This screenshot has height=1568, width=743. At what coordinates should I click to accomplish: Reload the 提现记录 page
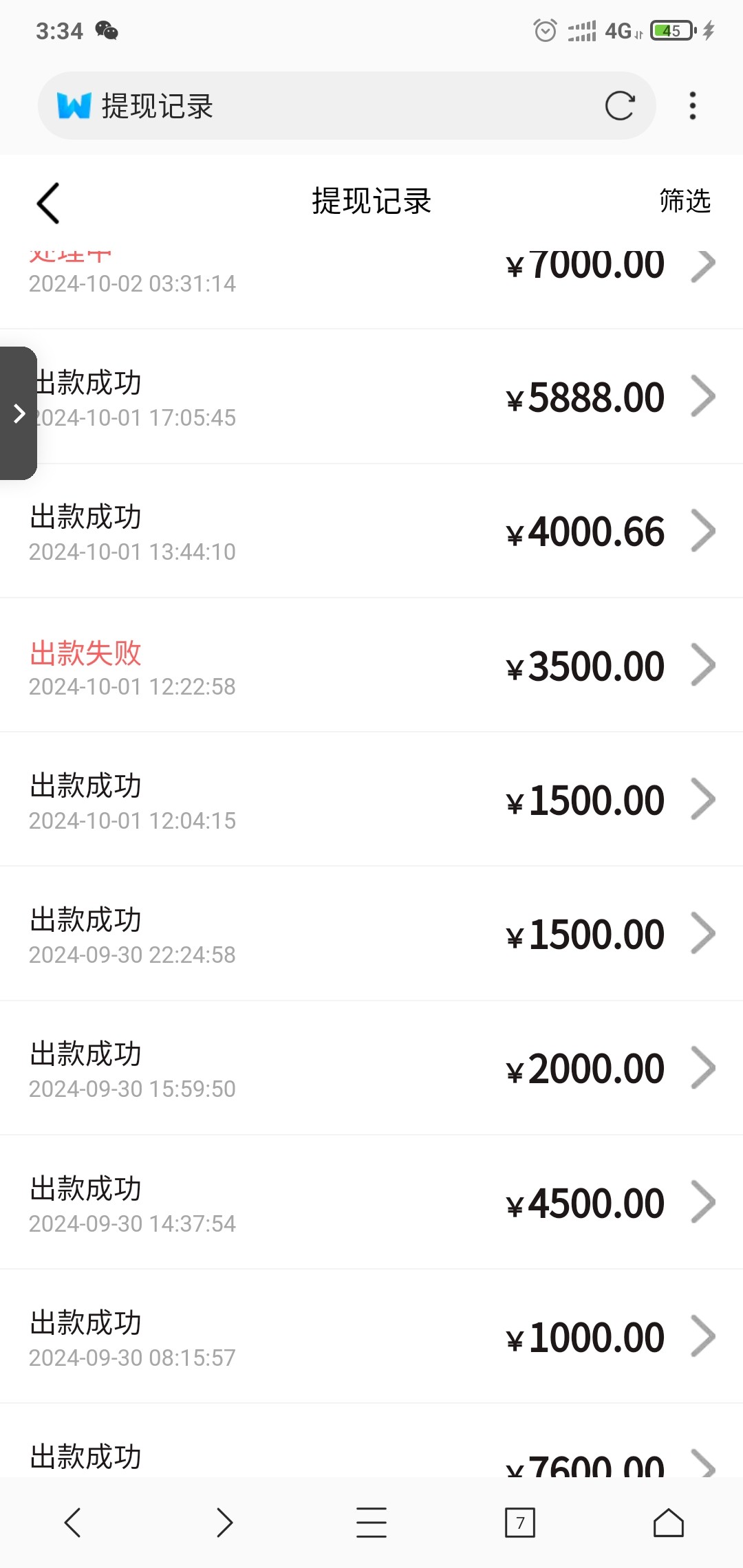point(619,106)
